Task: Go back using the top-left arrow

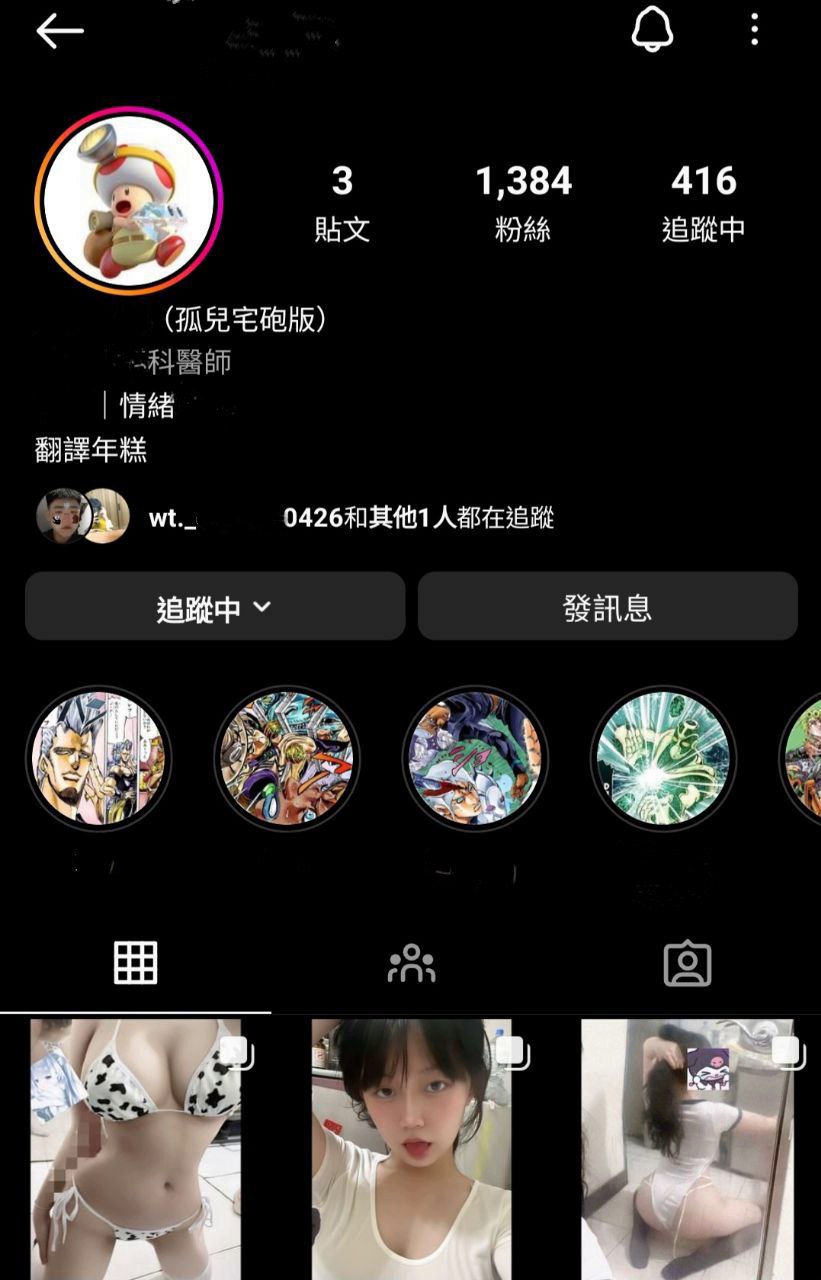Action: point(59,32)
